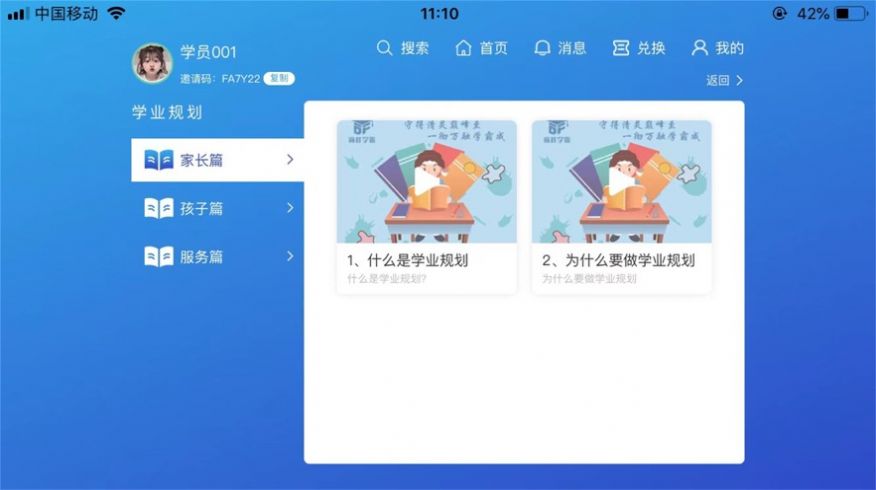Viewport: 876px width, 490px height.
Task: Select the 服务篇 category
Action: (x=218, y=257)
